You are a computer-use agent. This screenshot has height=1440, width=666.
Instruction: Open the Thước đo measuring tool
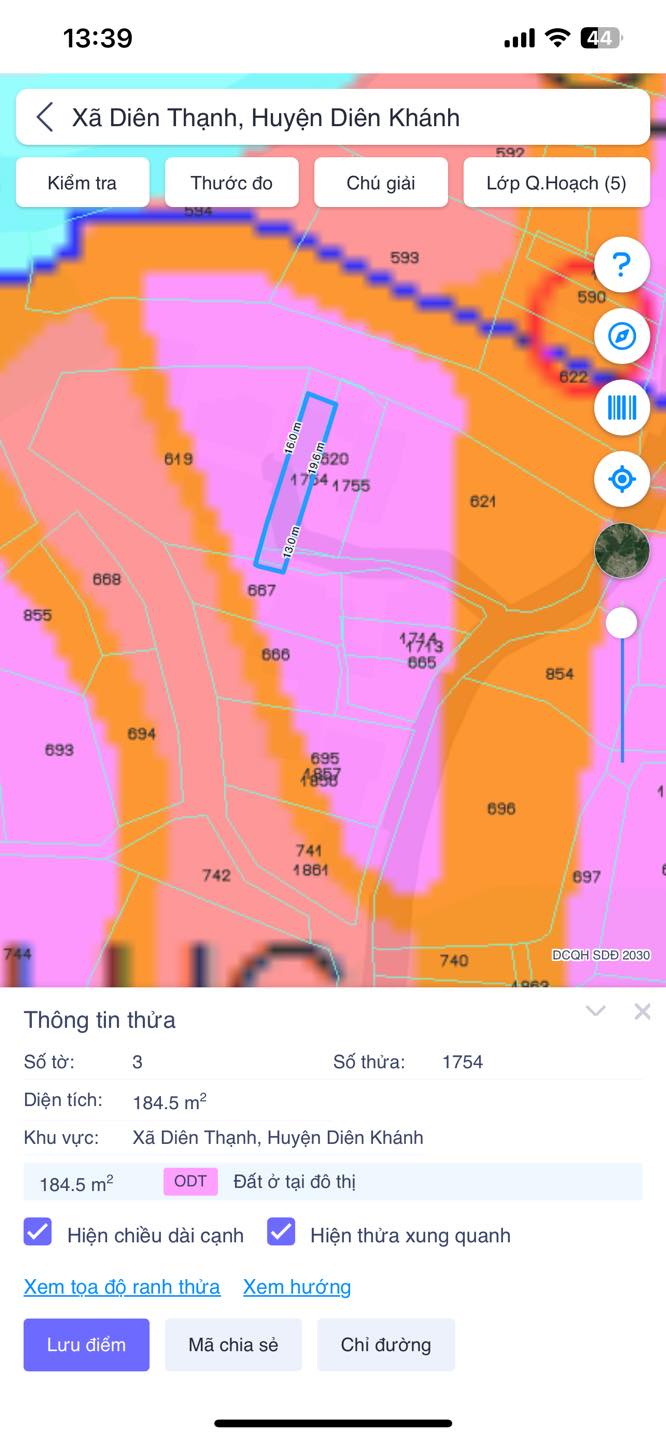pyautogui.click(x=231, y=183)
